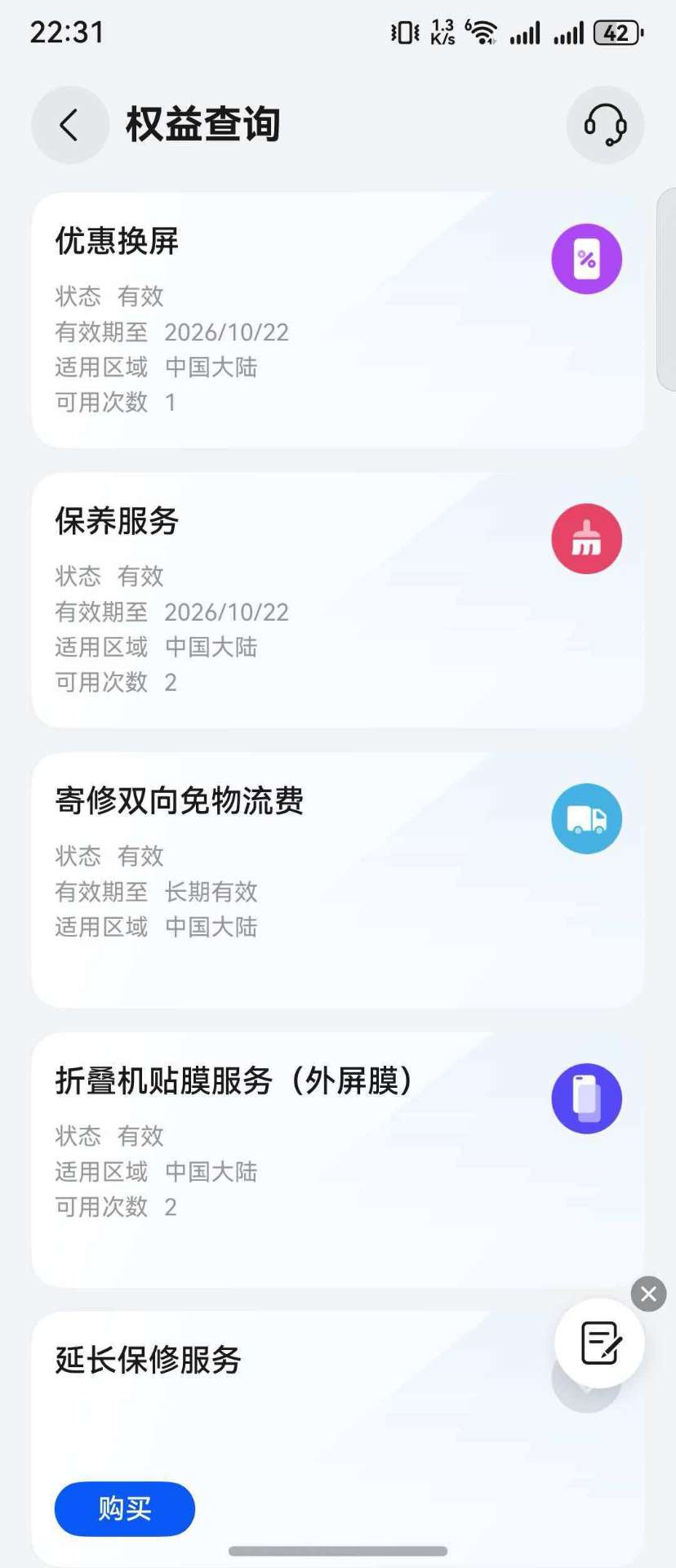The image size is (676, 1568).
Task: Open the floating feedback note button
Action: [x=599, y=1343]
